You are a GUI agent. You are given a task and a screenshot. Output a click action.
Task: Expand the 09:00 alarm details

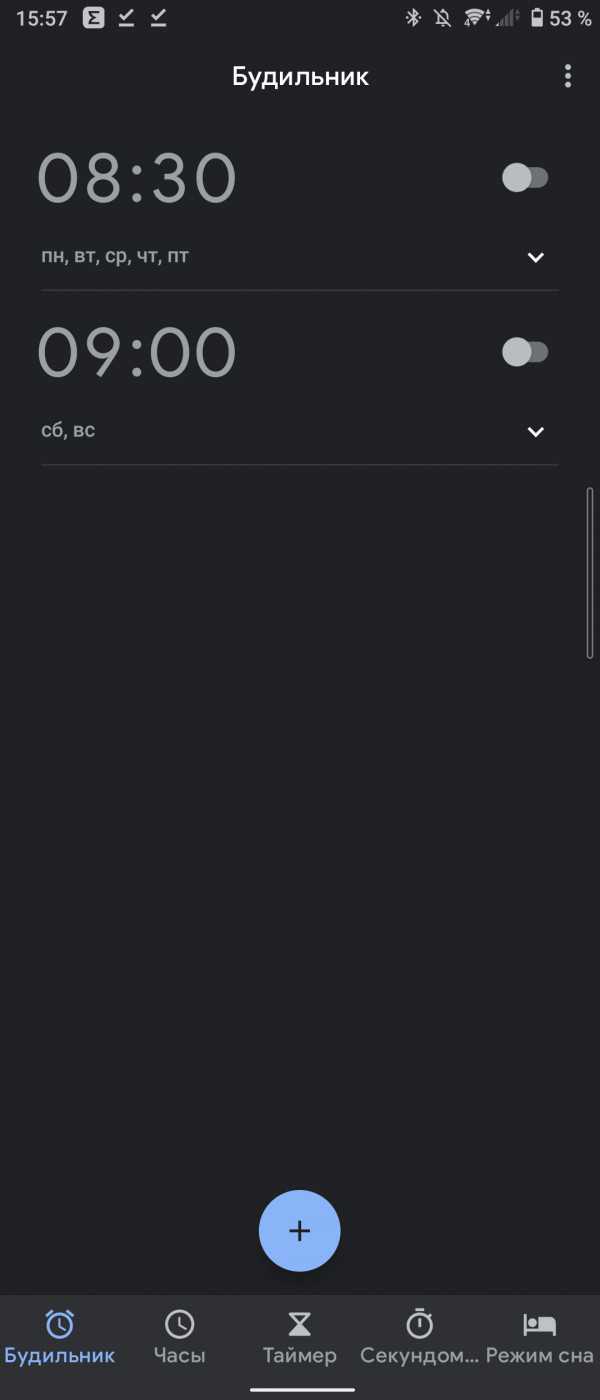tap(536, 431)
